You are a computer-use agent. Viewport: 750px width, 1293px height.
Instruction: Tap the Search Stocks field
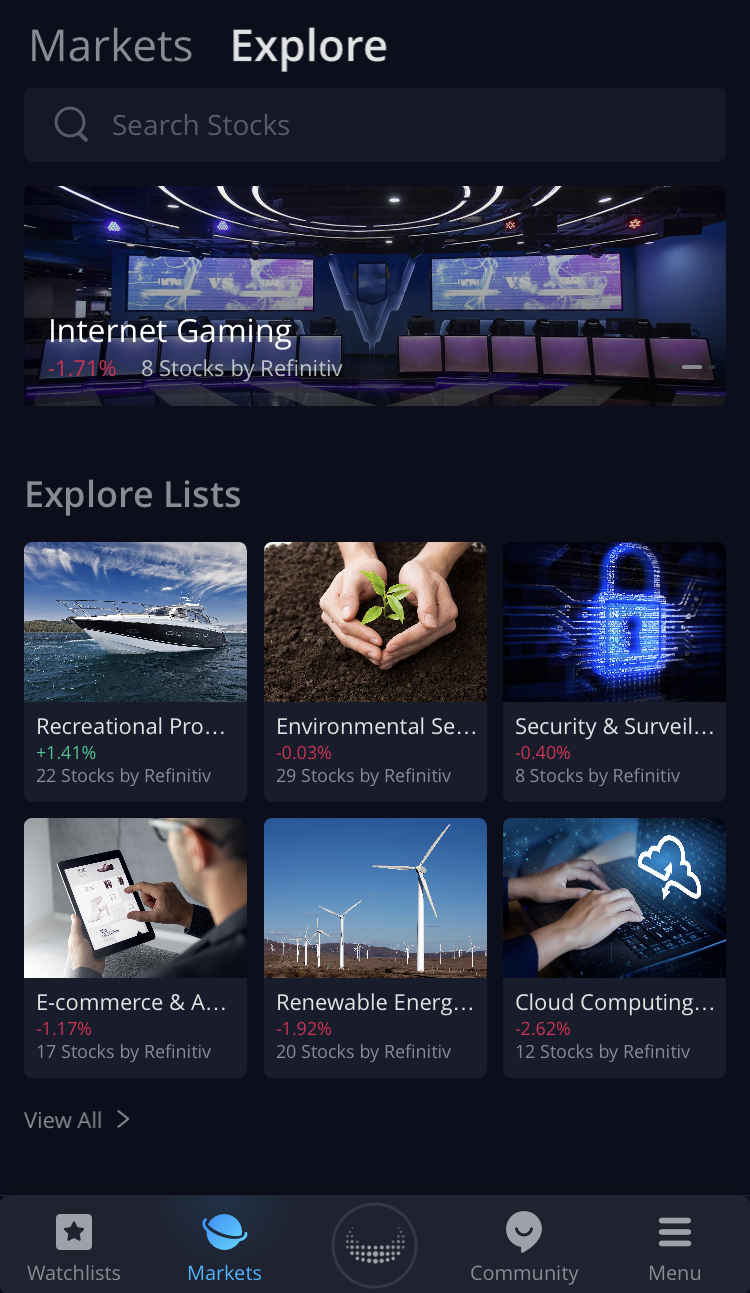click(x=375, y=125)
